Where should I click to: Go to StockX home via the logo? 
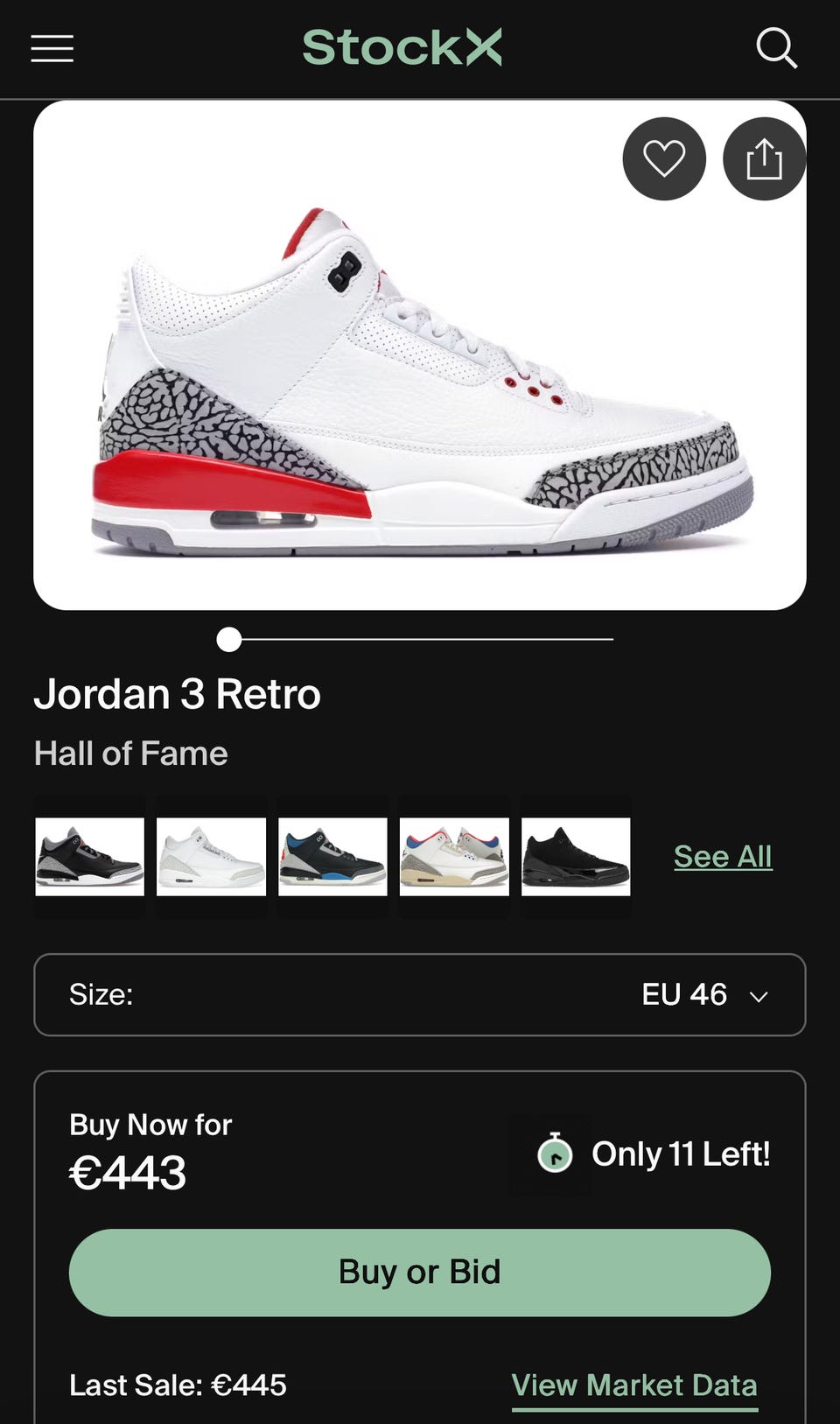(x=402, y=47)
